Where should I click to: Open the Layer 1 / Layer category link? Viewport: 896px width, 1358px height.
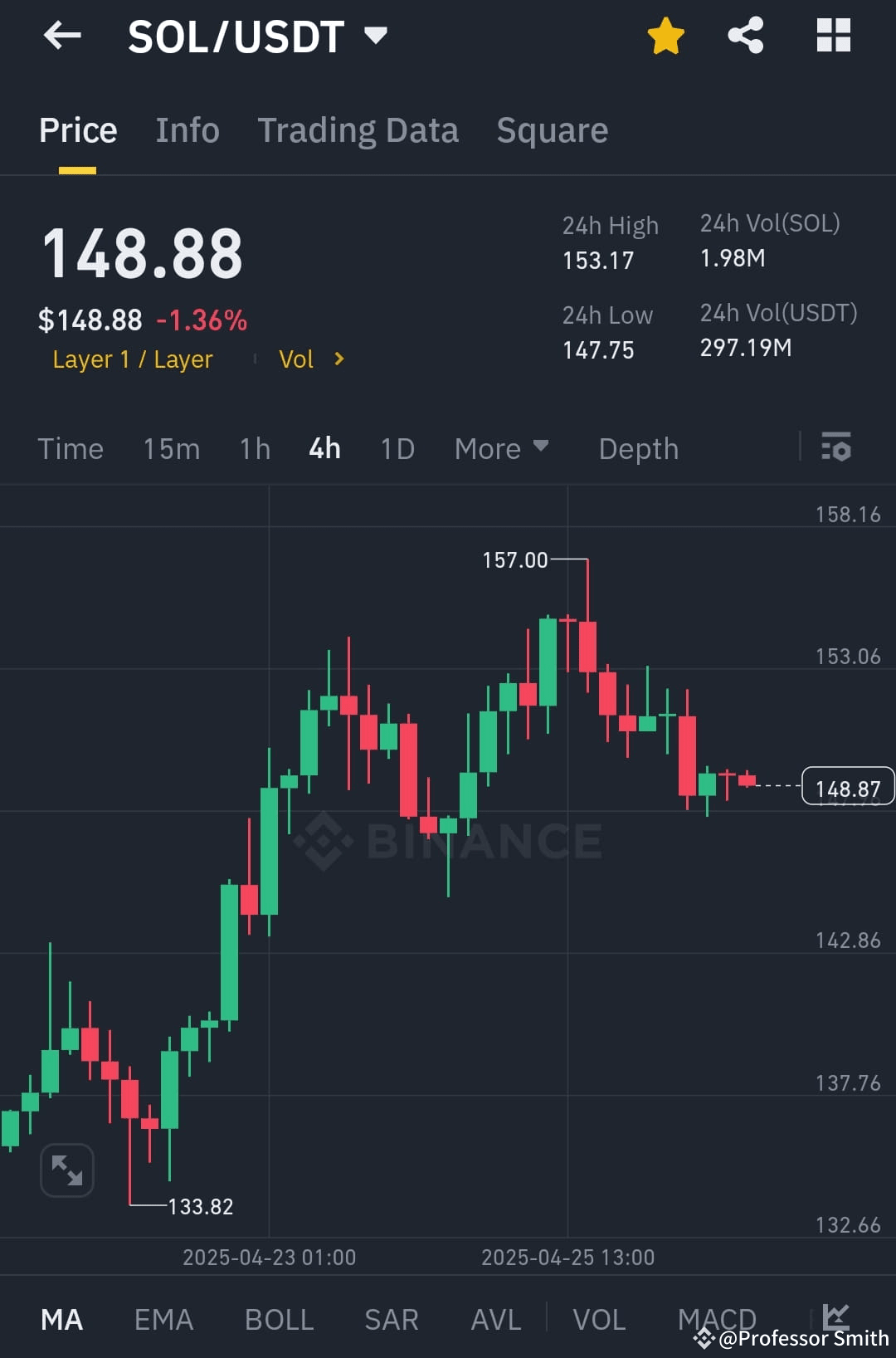(x=132, y=359)
